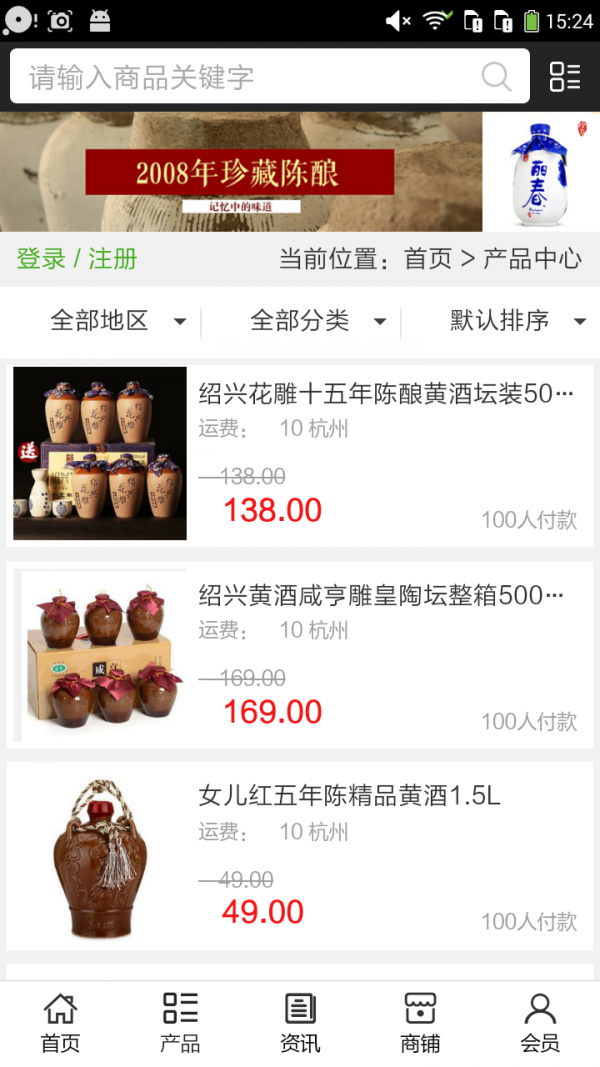The image size is (600, 1067).
Task: Open the 会员 tab
Action: click(x=540, y=1022)
